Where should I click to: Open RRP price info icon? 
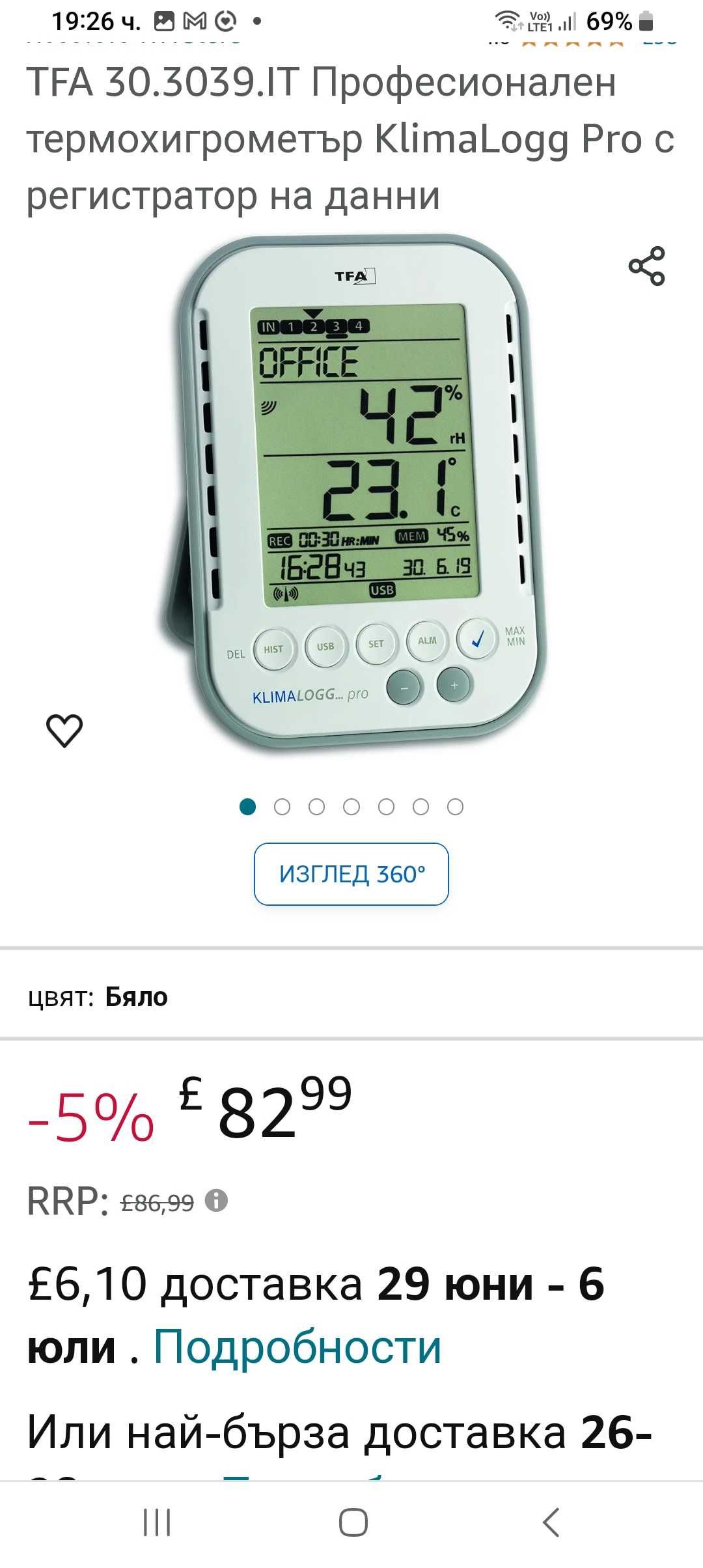pyautogui.click(x=216, y=1200)
